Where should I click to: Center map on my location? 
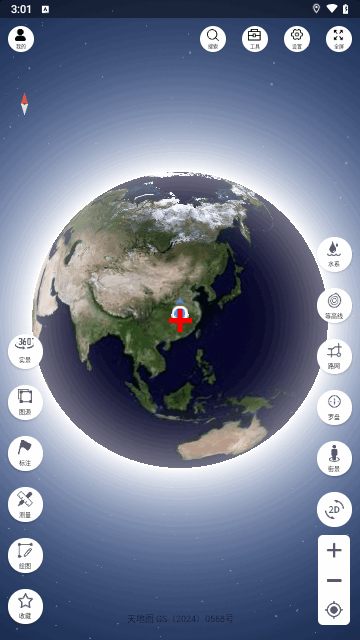[x=334, y=610]
